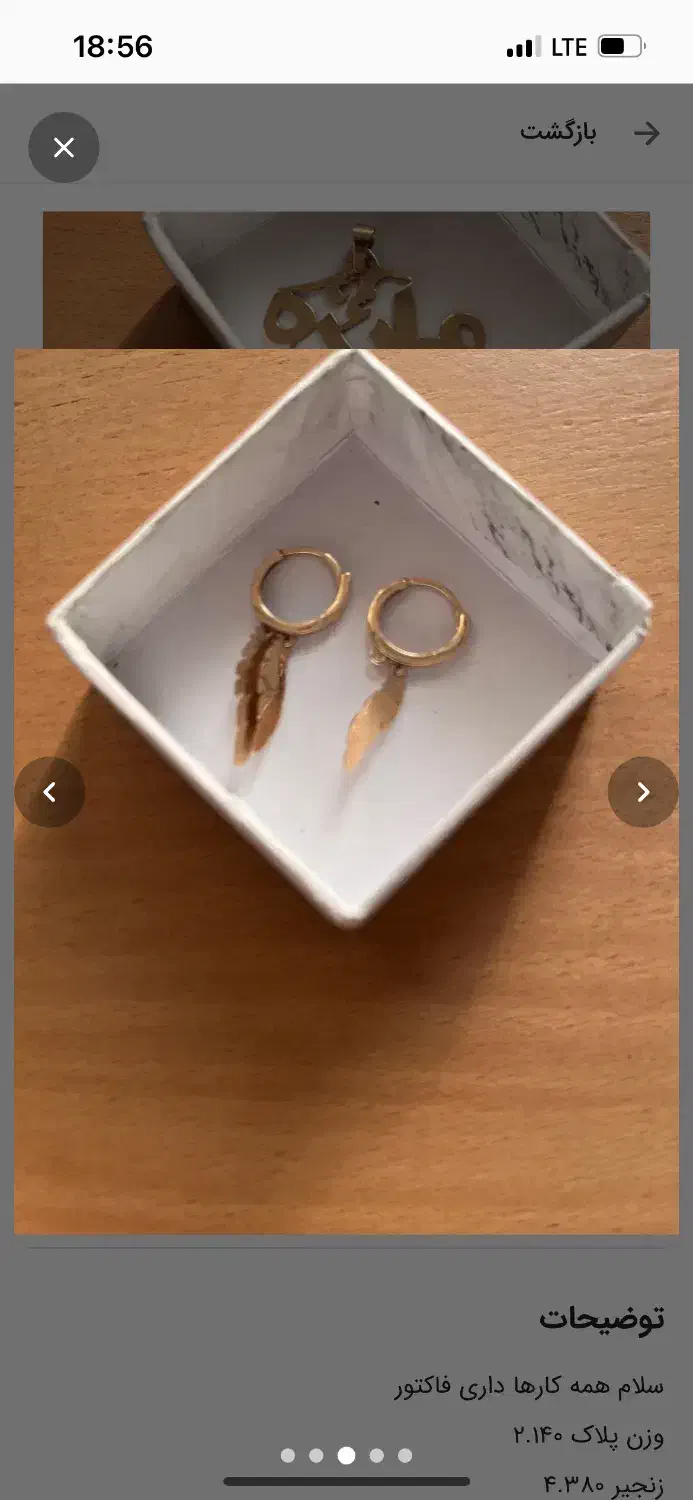Jump to the last photo dot

[405, 1456]
